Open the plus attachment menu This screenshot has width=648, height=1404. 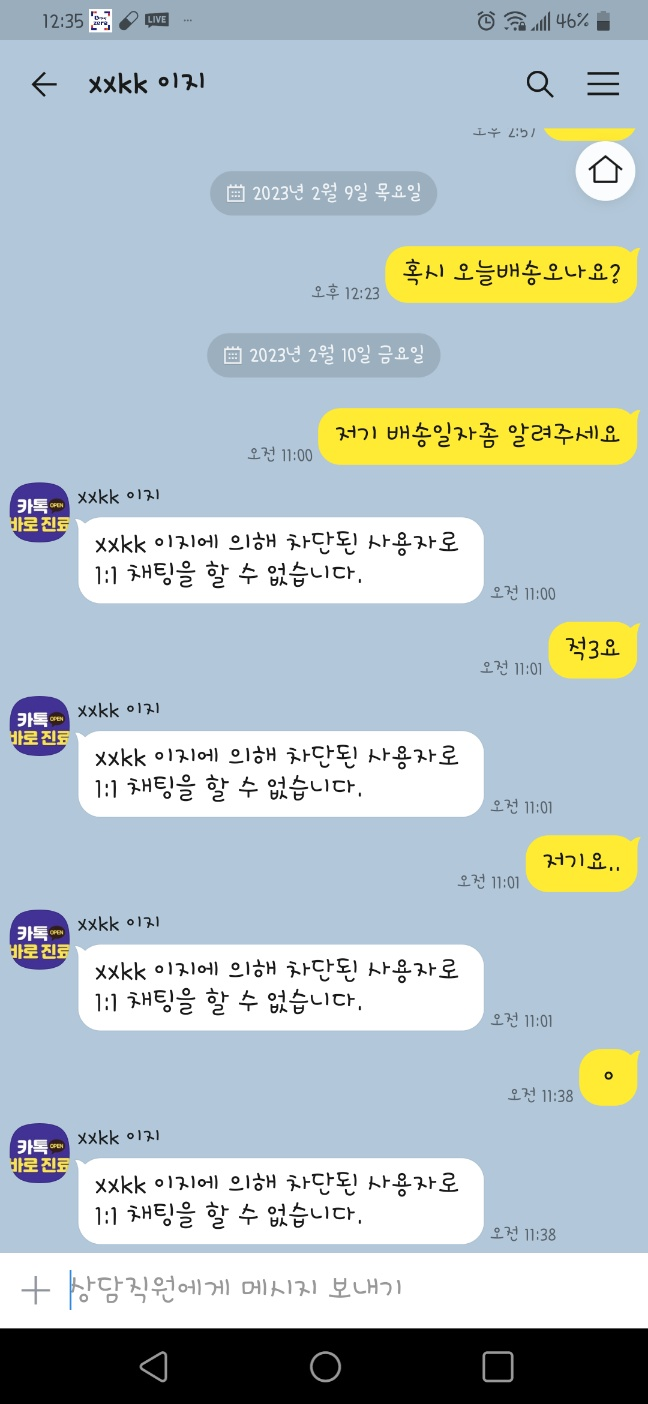(36, 1290)
